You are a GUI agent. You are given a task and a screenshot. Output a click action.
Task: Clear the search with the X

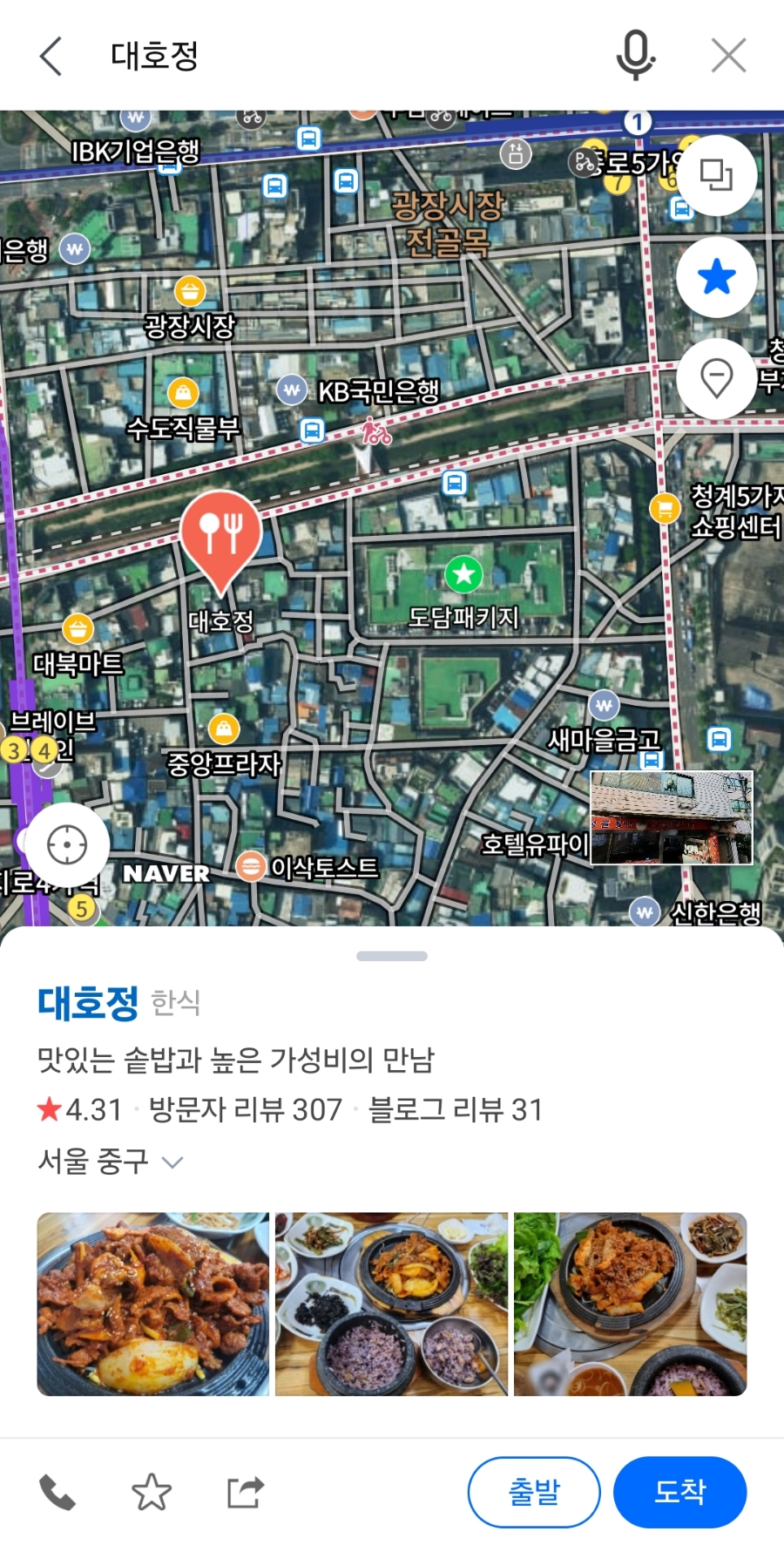pyautogui.click(x=728, y=56)
